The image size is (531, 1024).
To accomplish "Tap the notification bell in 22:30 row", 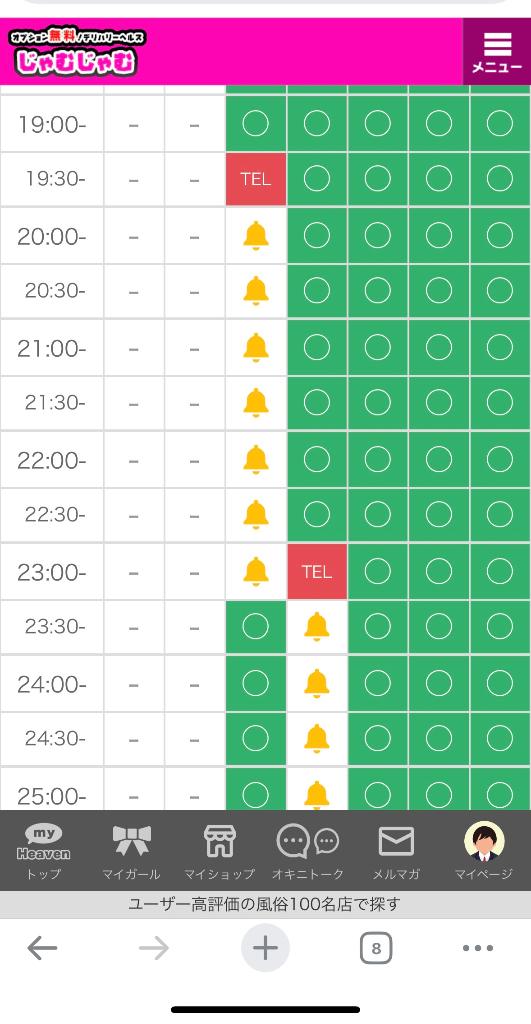I will pos(255,515).
